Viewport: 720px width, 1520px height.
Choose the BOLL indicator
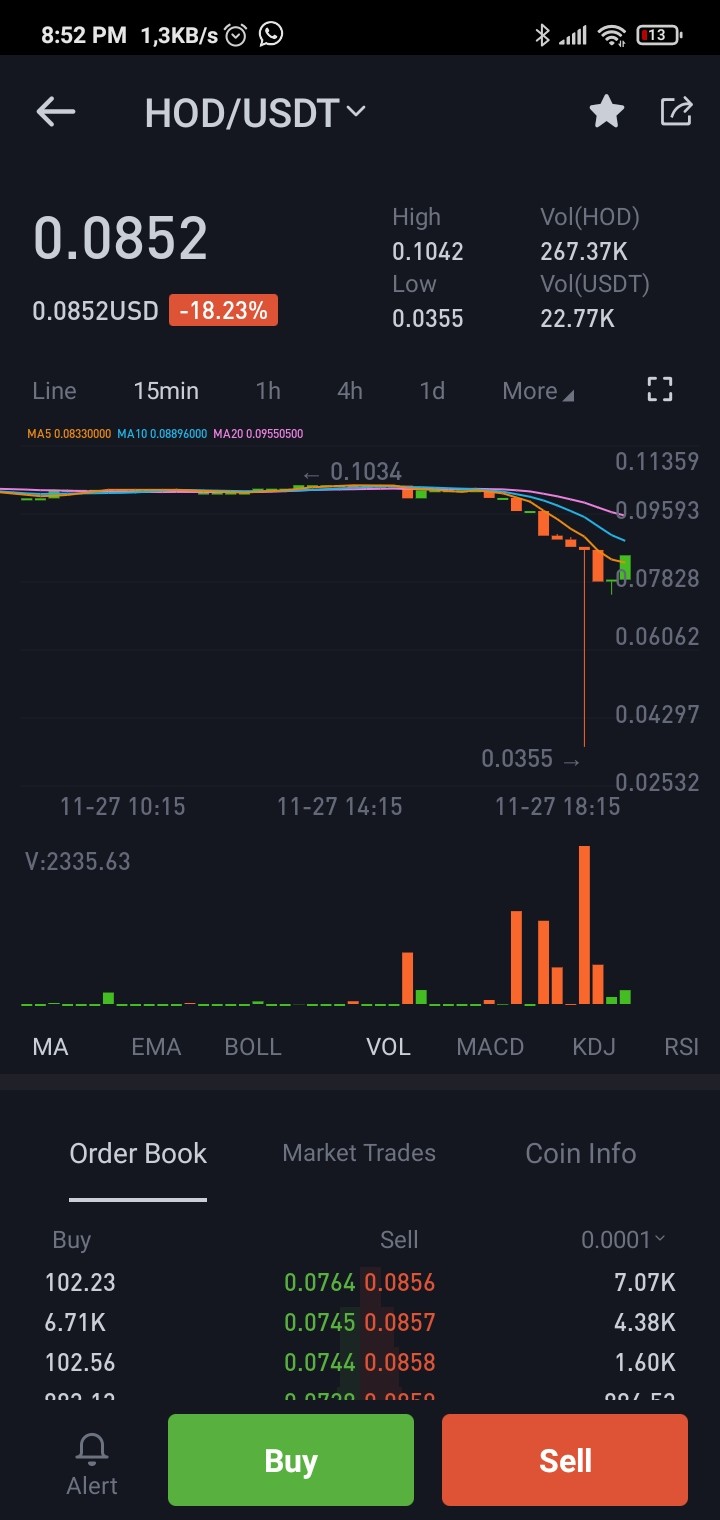pos(253,1047)
